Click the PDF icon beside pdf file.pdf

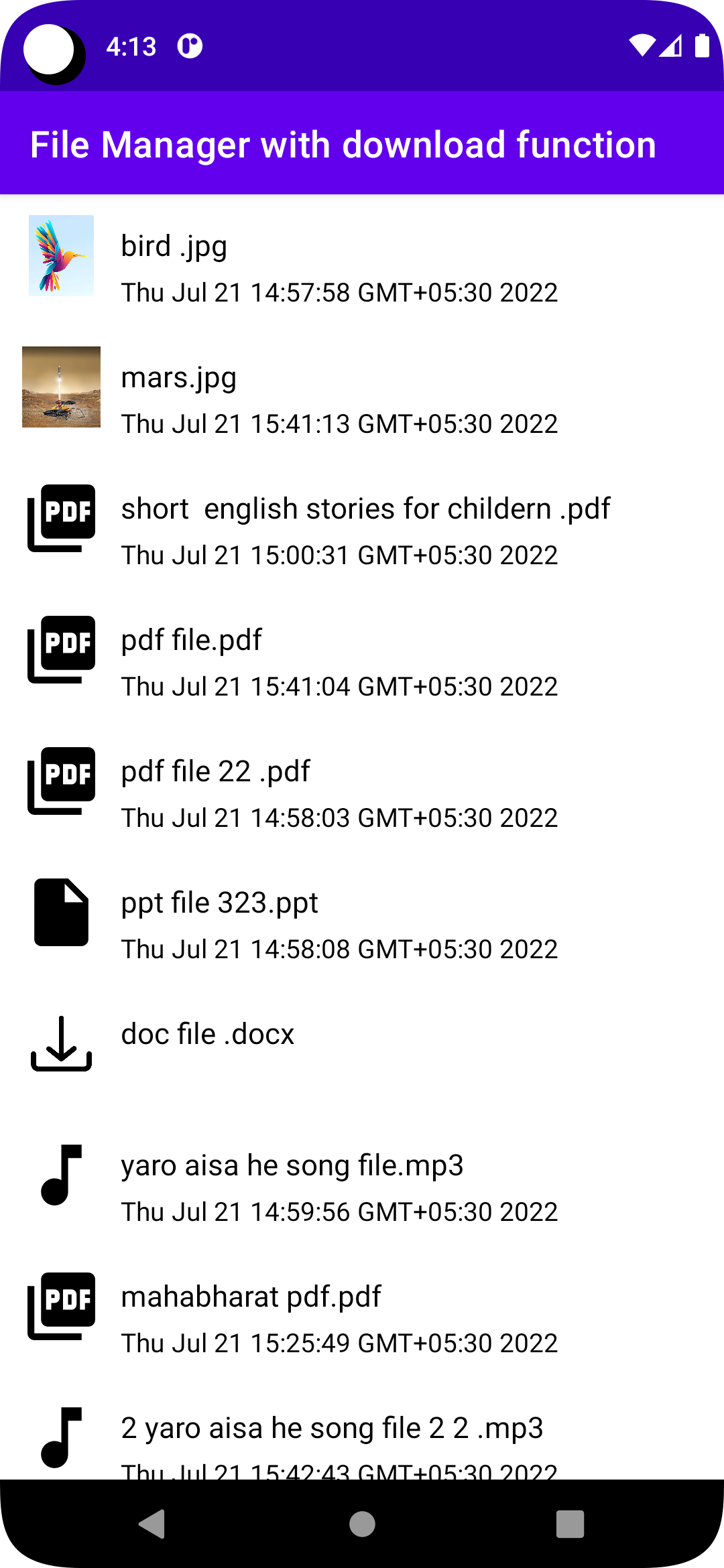pos(61,649)
